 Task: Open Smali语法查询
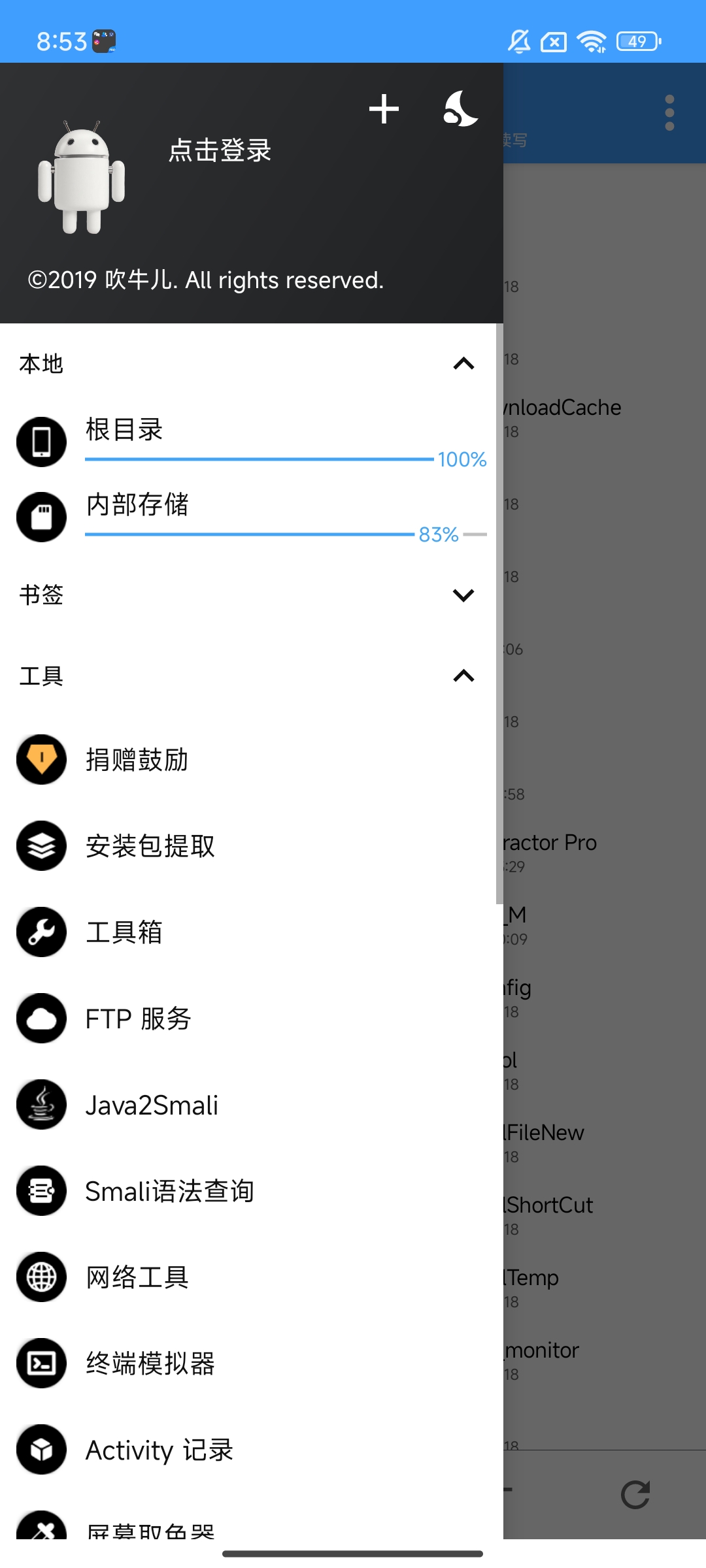pyautogui.click(x=170, y=1191)
